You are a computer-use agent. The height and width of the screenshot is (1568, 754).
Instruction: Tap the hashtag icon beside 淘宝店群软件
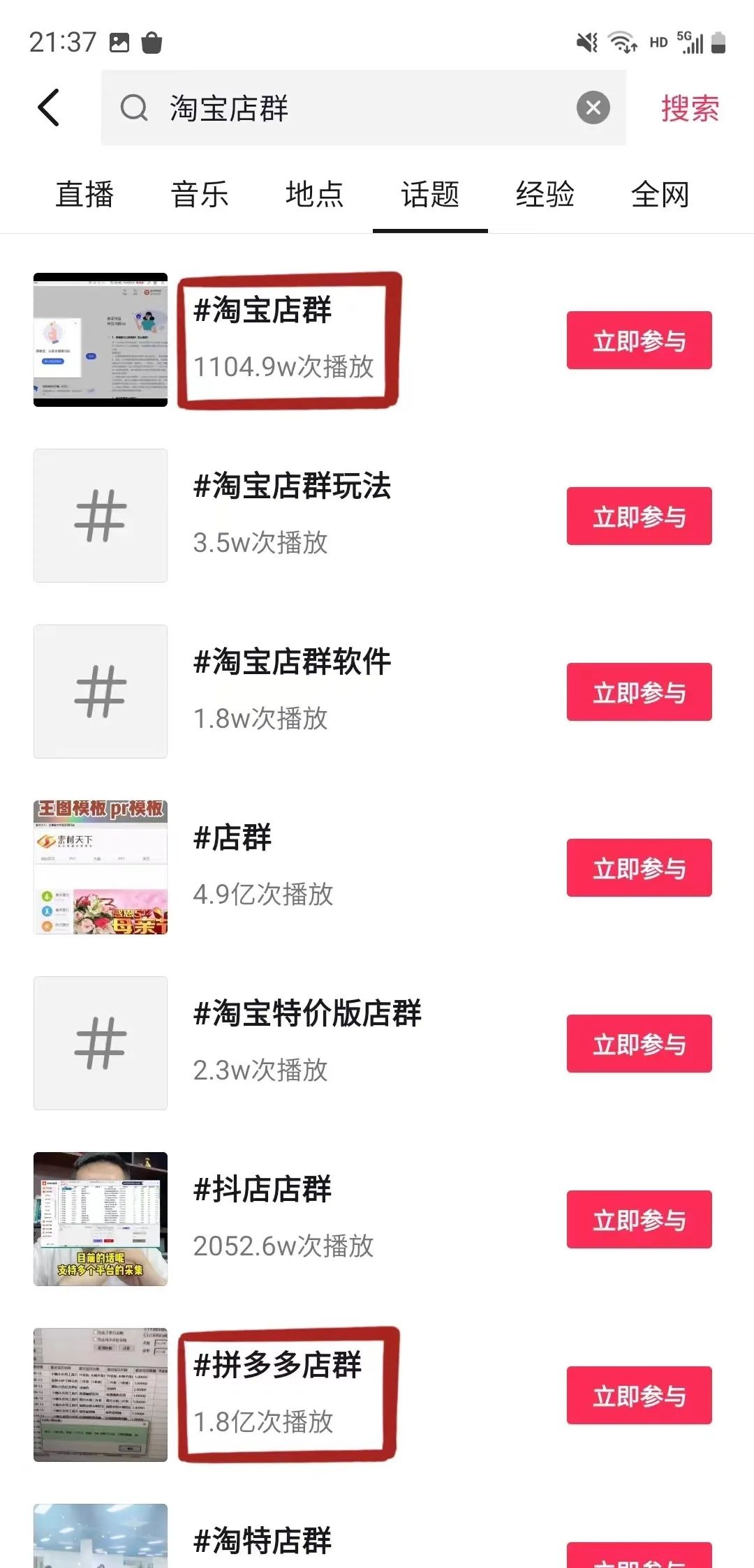coord(99,691)
